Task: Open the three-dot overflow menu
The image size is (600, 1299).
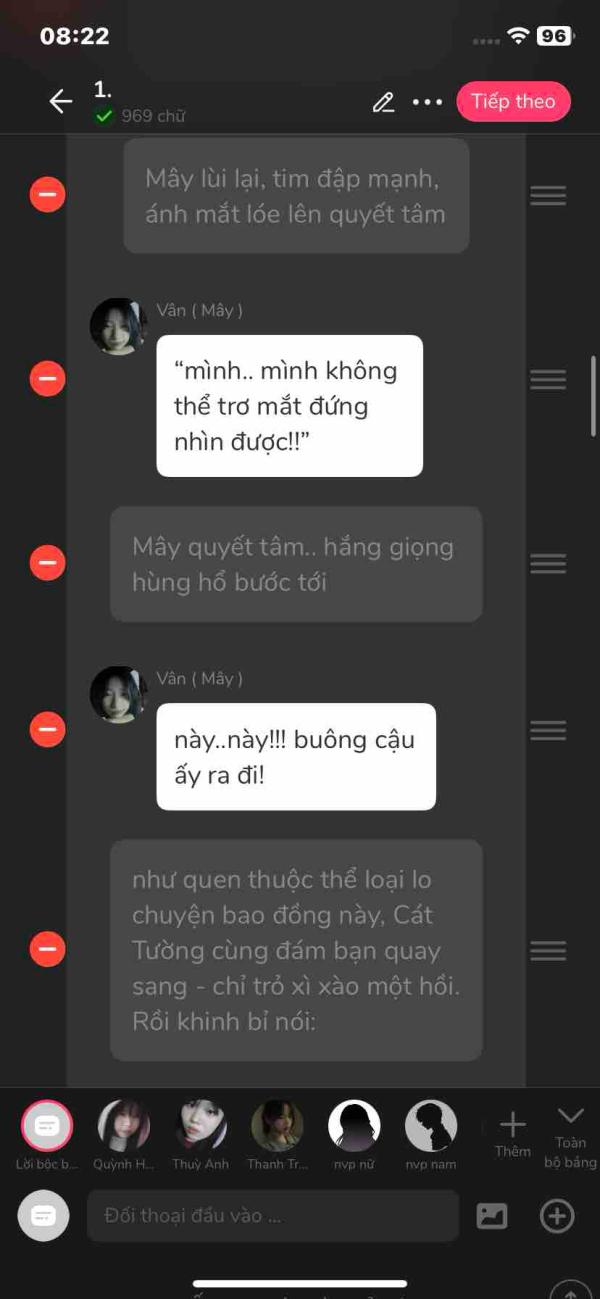Action: click(427, 102)
